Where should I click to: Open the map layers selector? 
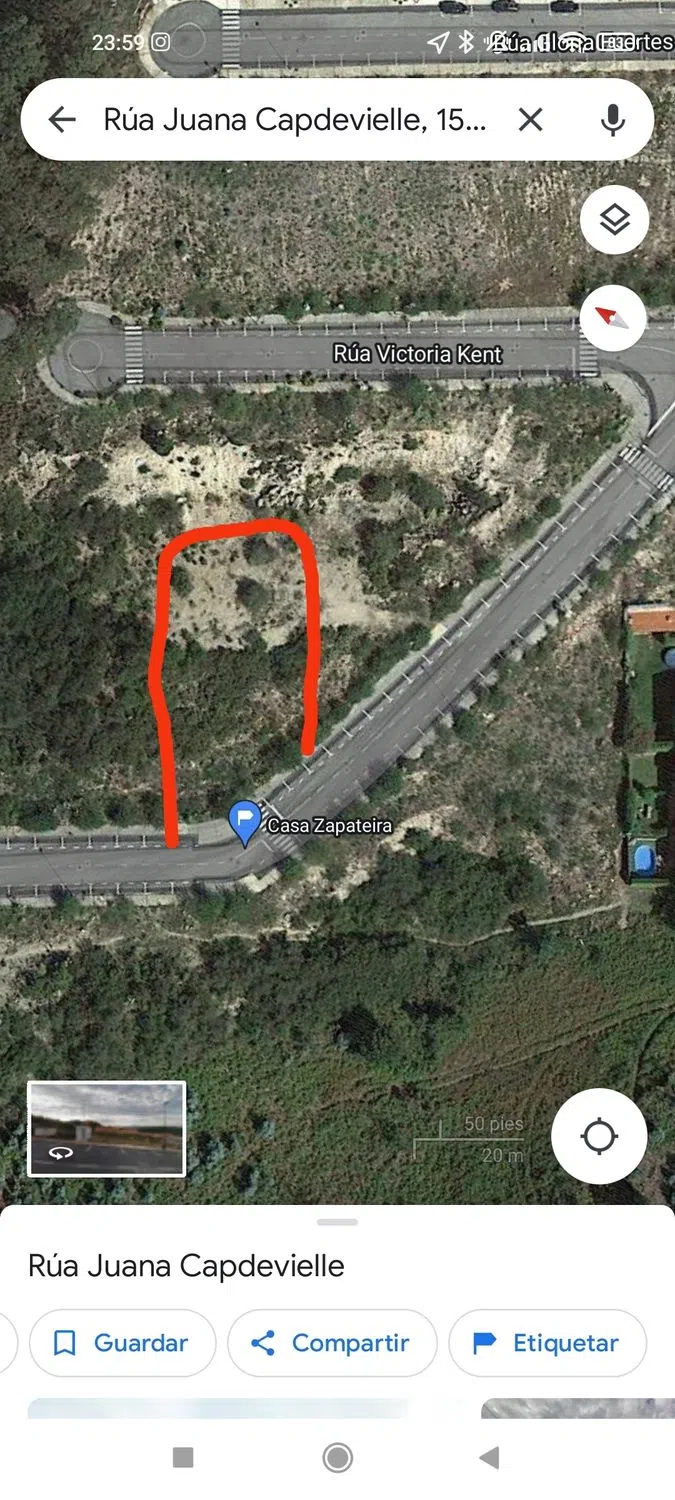pos(614,219)
